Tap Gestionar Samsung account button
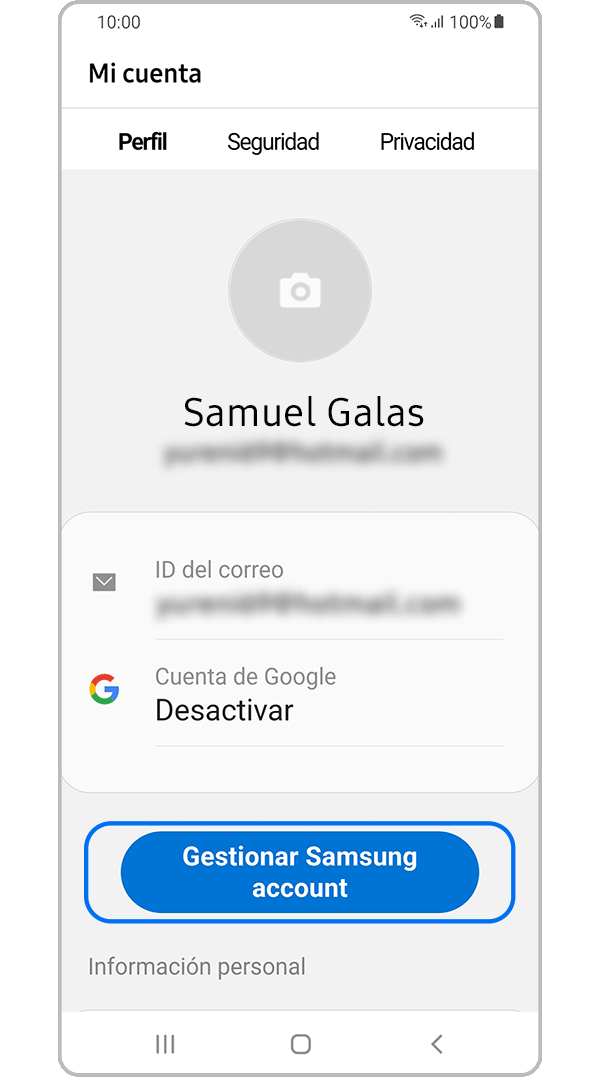 tap(300, 872)
